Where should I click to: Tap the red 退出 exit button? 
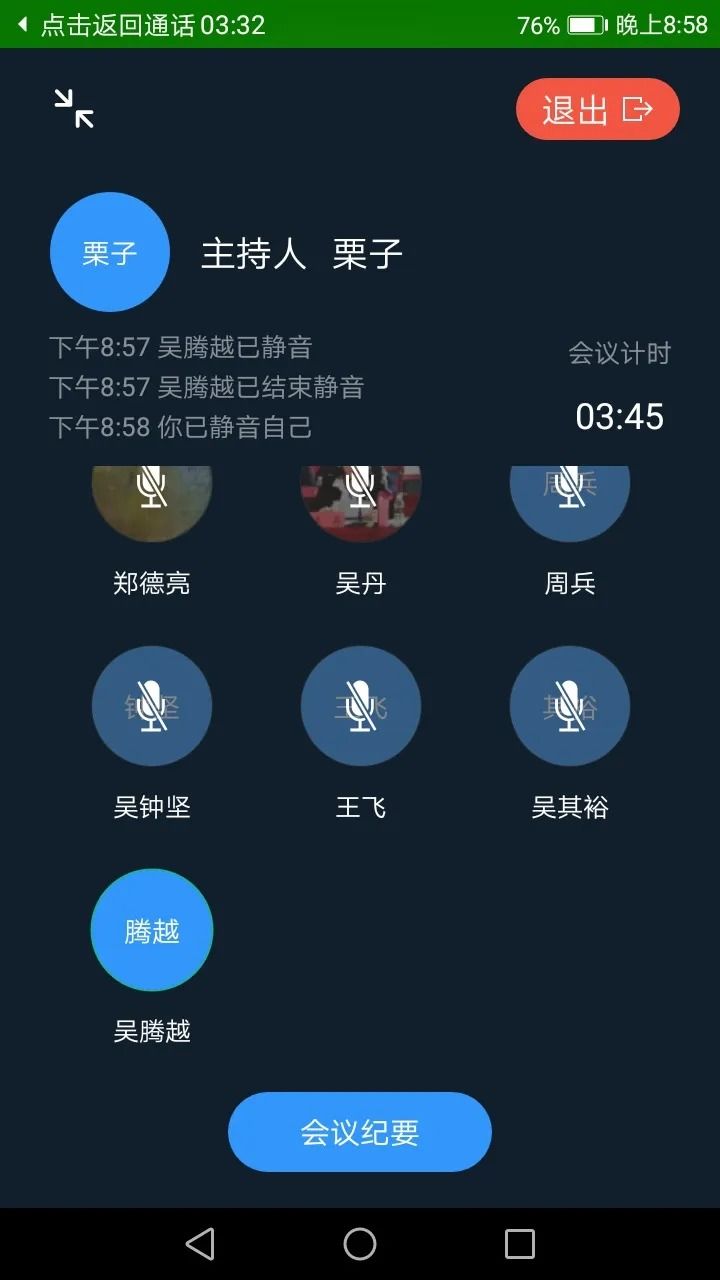tap(597, 109)
